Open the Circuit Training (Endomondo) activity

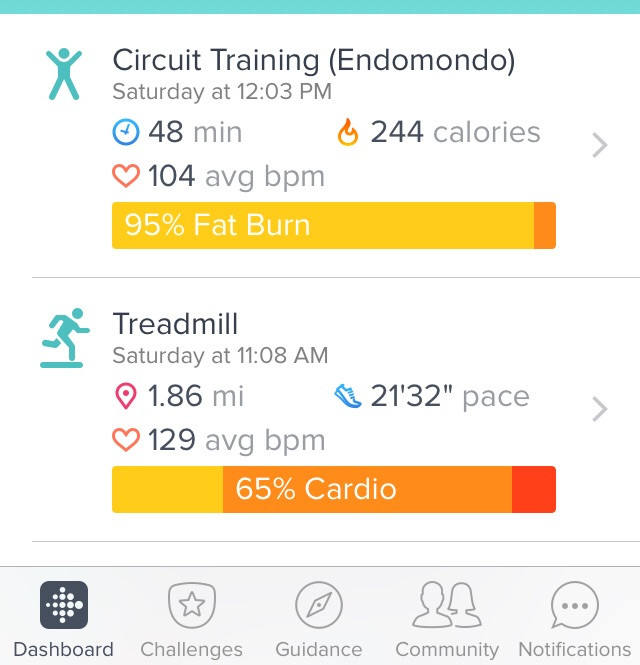314,62
